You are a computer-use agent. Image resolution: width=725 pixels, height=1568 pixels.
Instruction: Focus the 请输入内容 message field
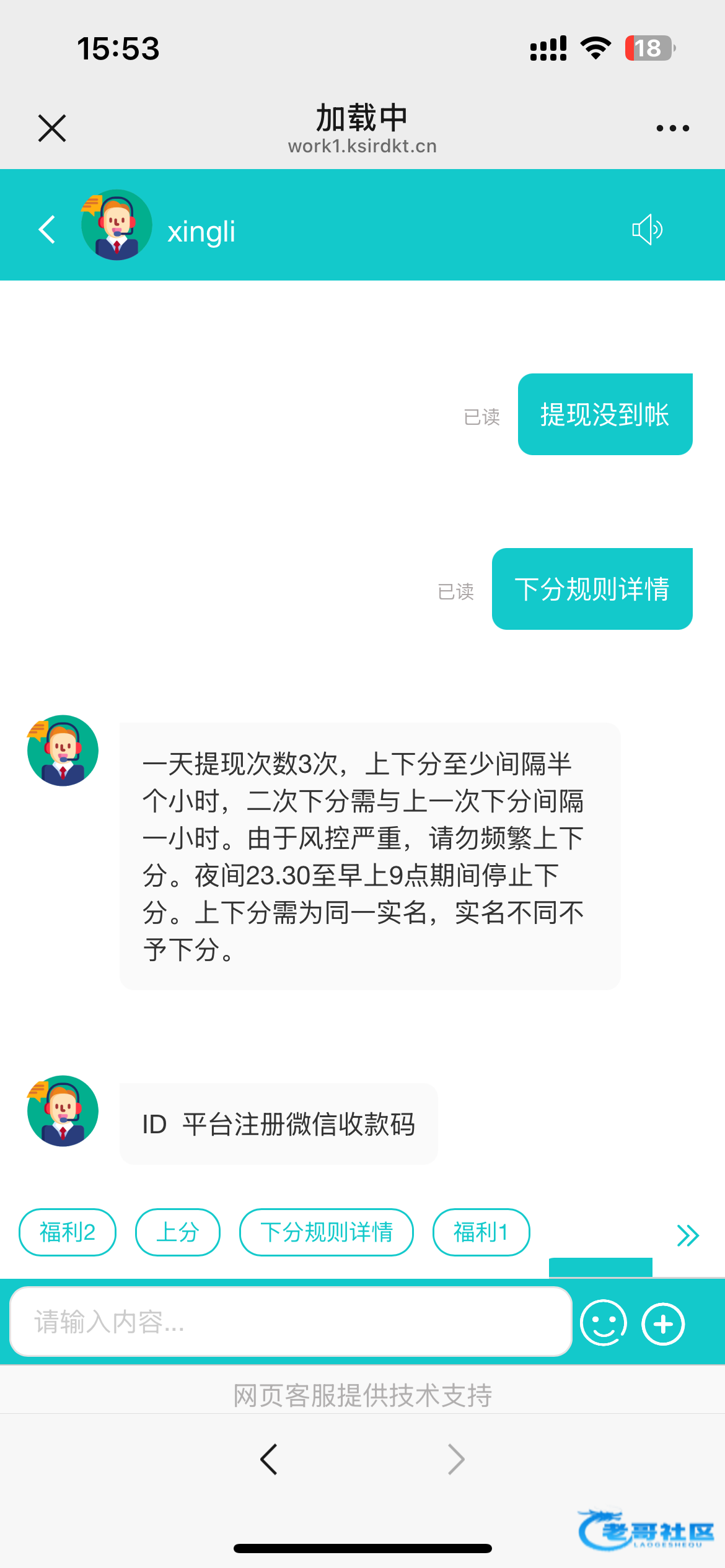point(290,1322)
